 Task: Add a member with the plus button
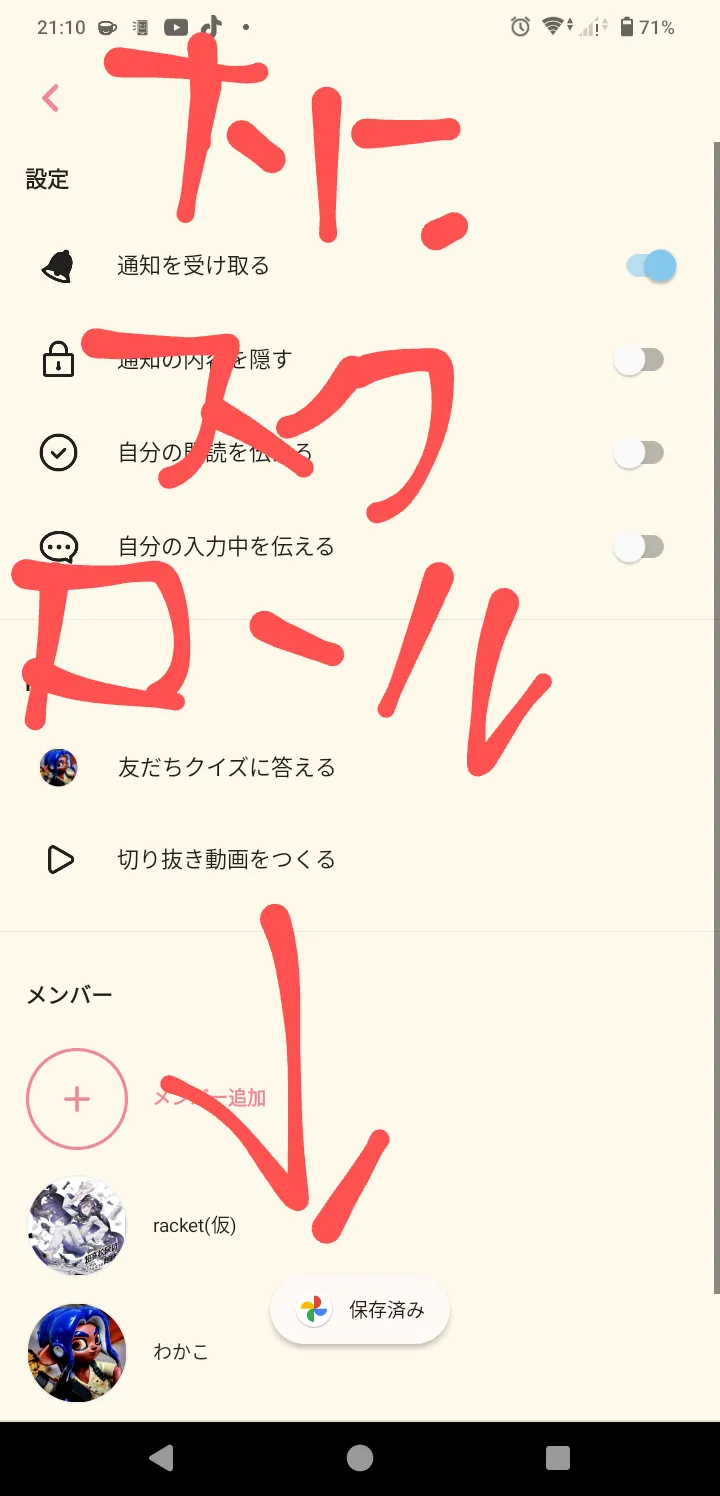click(x=77, y=1098)
